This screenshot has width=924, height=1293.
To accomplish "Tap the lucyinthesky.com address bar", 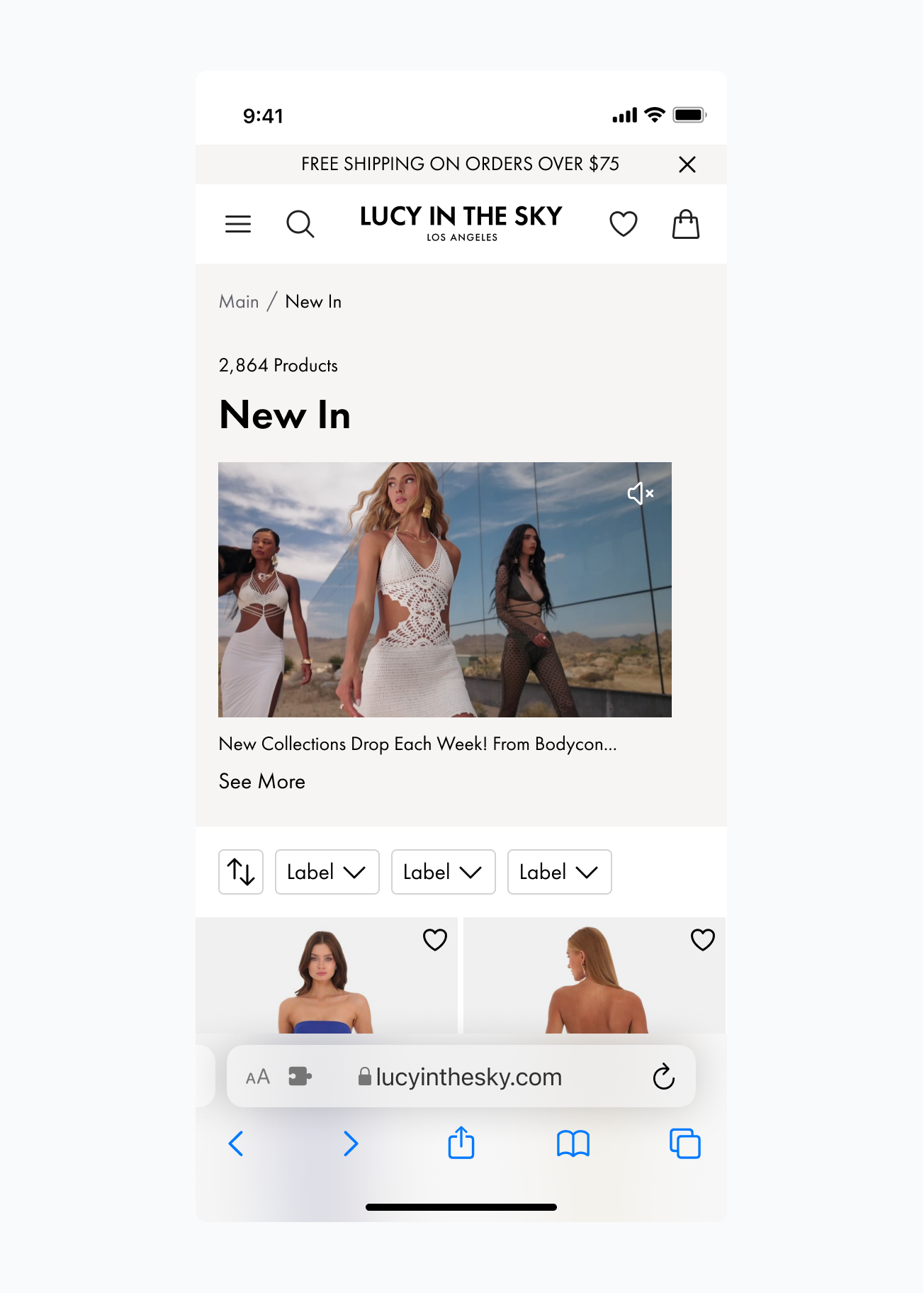I will pos(468,1077).
